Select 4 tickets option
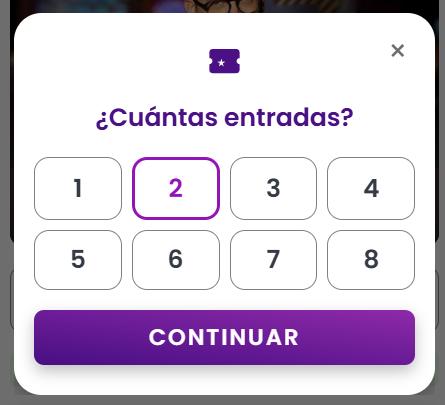The image size is (445, 405). [371, 188]
